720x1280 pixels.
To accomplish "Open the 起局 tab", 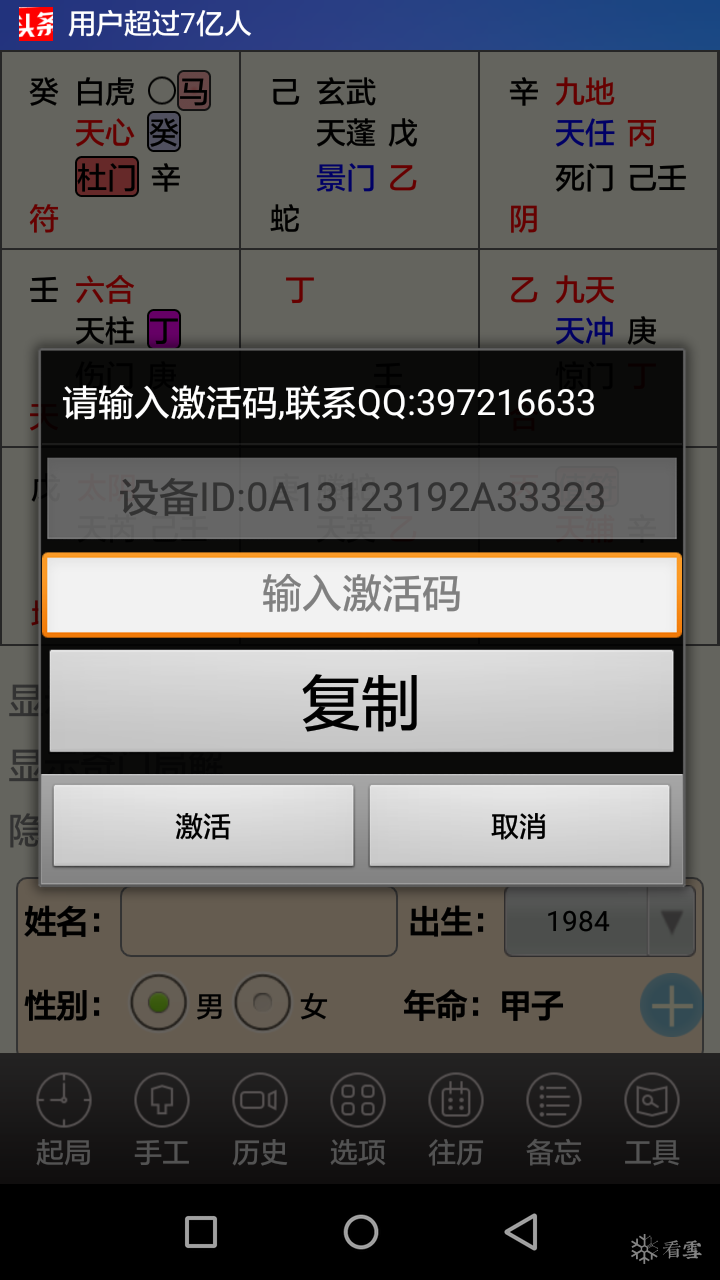I will pos(64,1120).
